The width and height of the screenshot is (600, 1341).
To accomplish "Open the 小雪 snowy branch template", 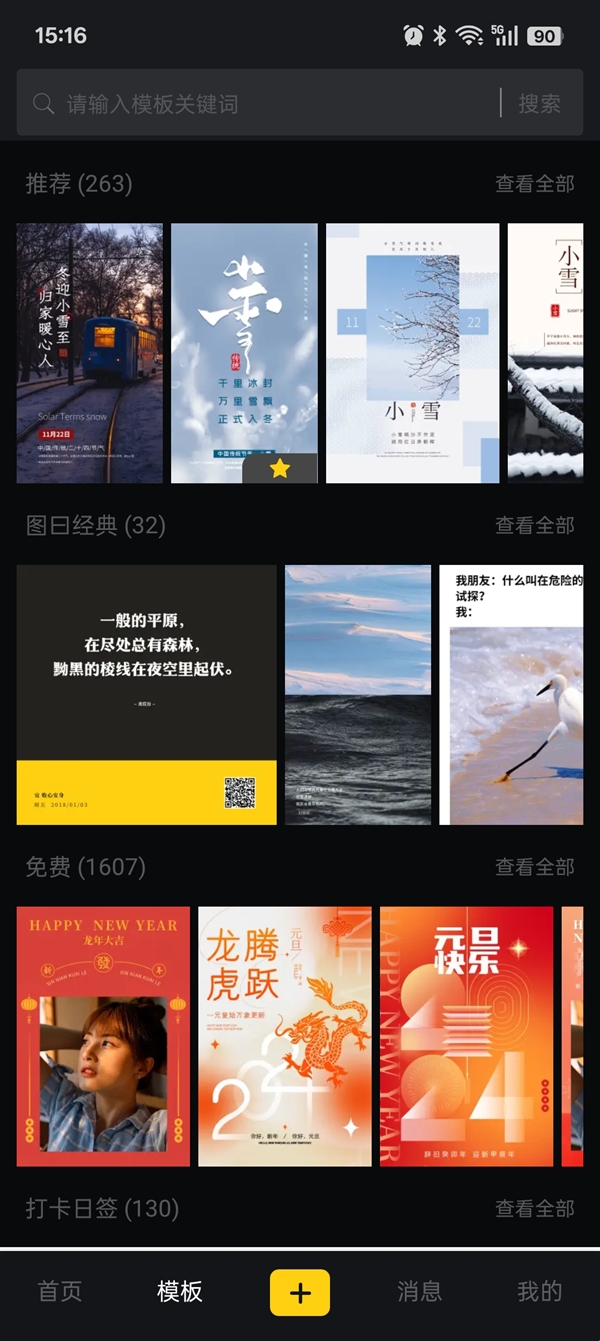I will pyautogui.click(x=412, y=353).
